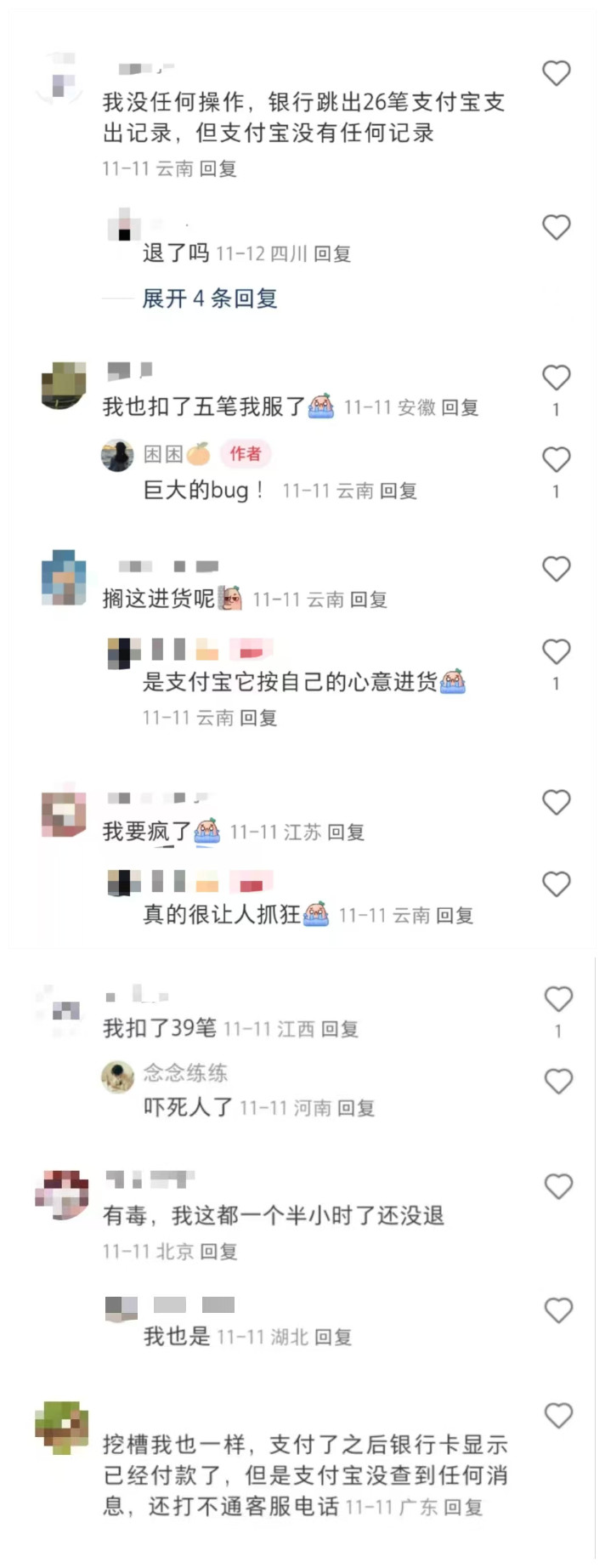The image size is (605, 1568).
Task: Open author 困困's profile avatar
Action: pyautogui.click(x=117, y=456)
